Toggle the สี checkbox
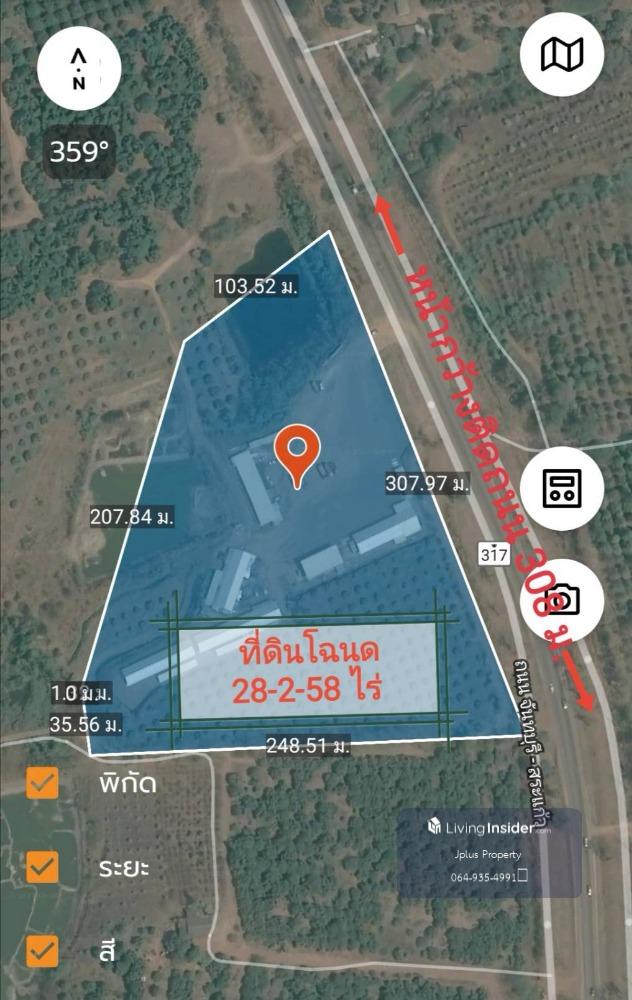The image size is (632, 1000). [x=42, y=949]
